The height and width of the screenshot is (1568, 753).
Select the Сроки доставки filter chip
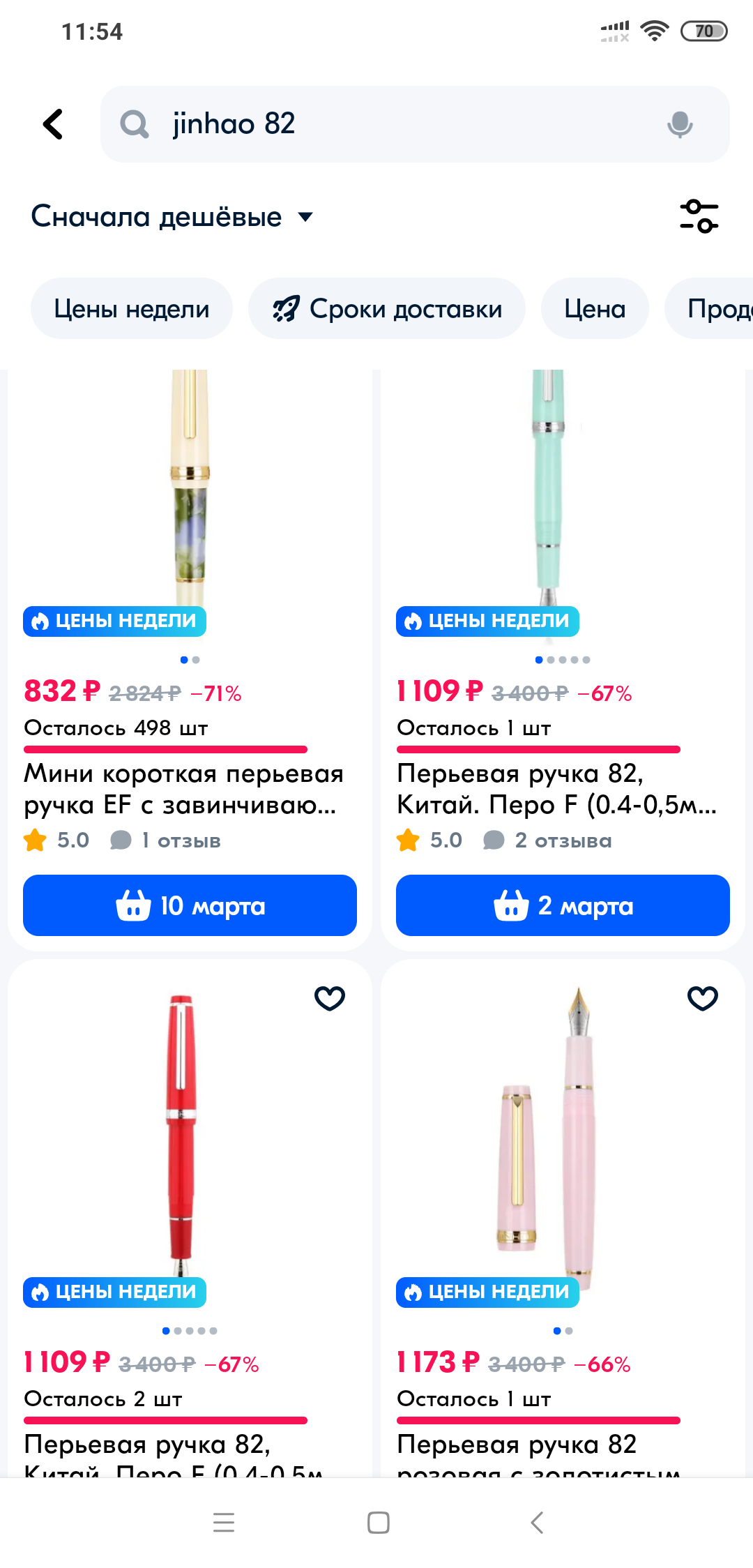pos(387,309)
